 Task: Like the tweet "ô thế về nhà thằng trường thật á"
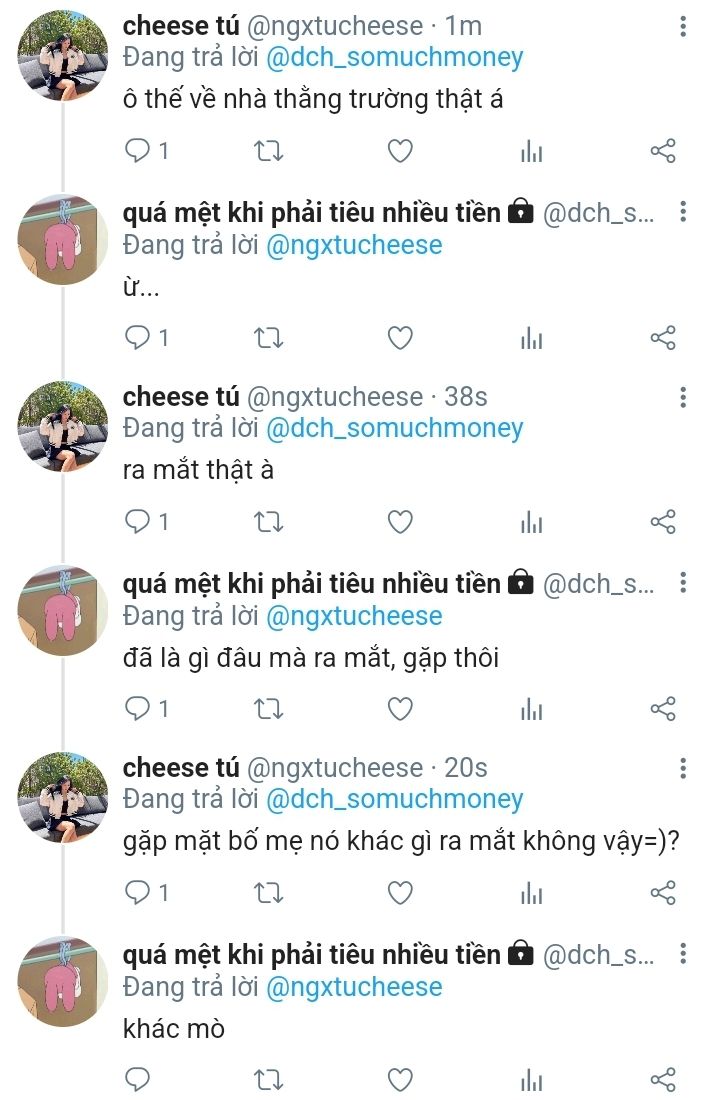pos(400,152)
